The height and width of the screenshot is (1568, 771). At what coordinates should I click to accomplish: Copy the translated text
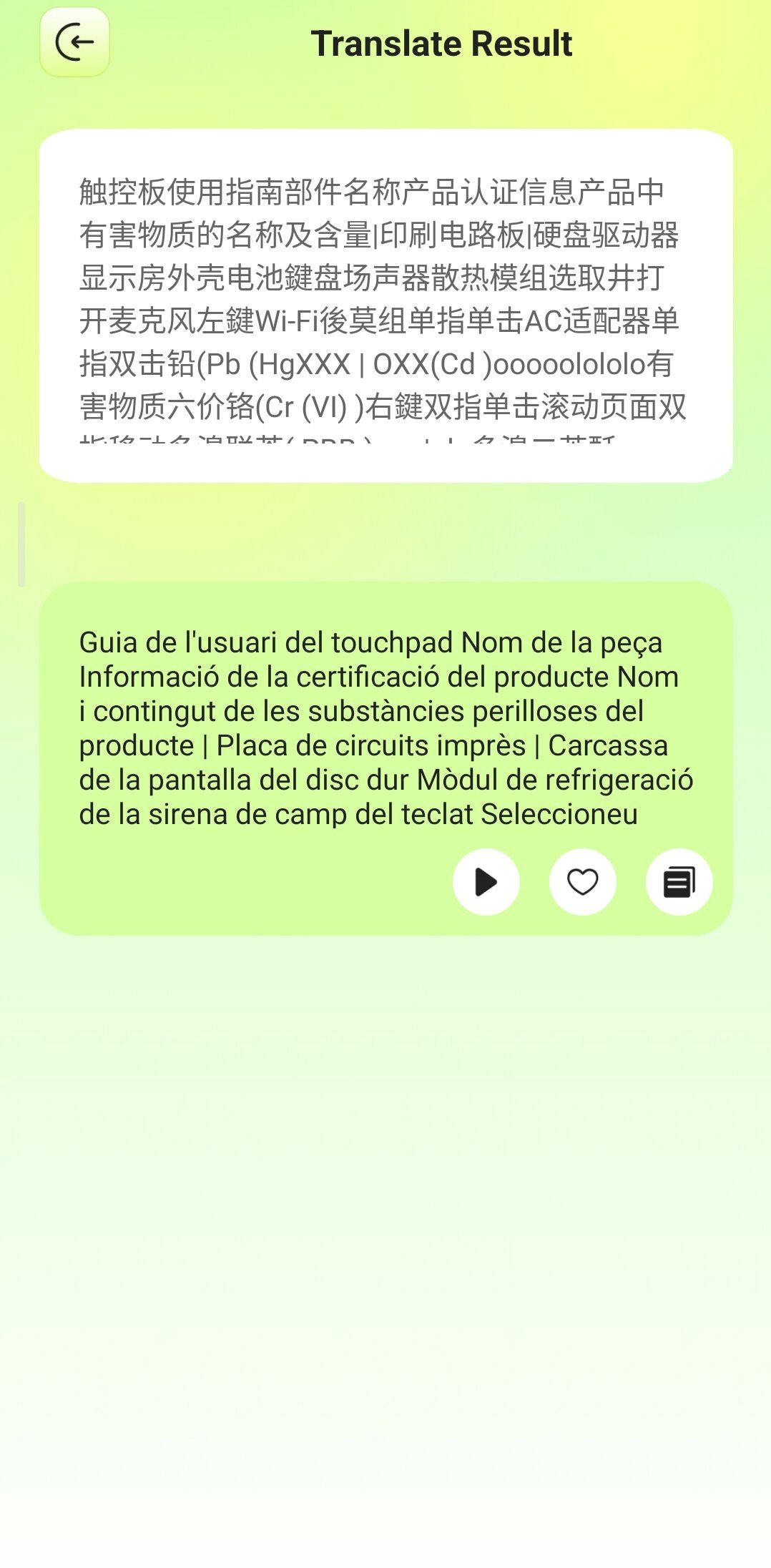tap(679, 882)
